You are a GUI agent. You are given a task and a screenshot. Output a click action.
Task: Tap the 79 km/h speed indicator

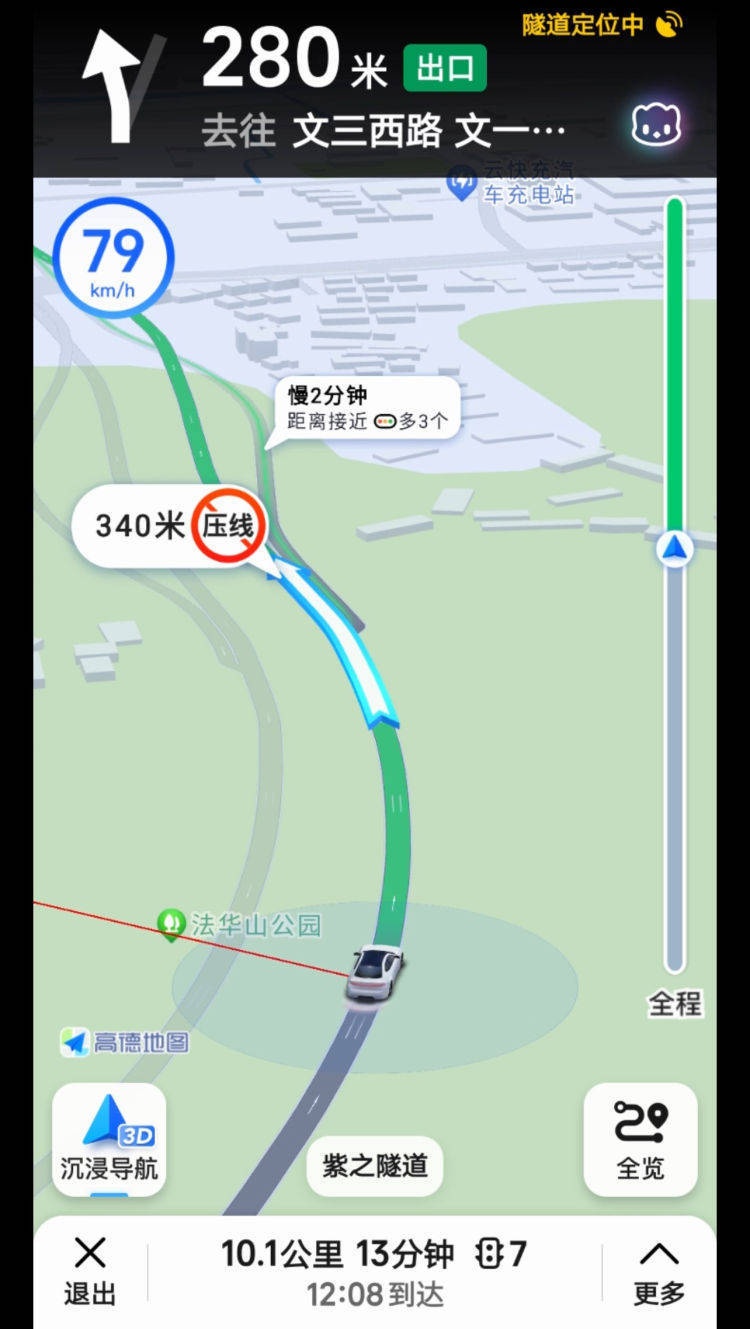click(x=113, y=258)
